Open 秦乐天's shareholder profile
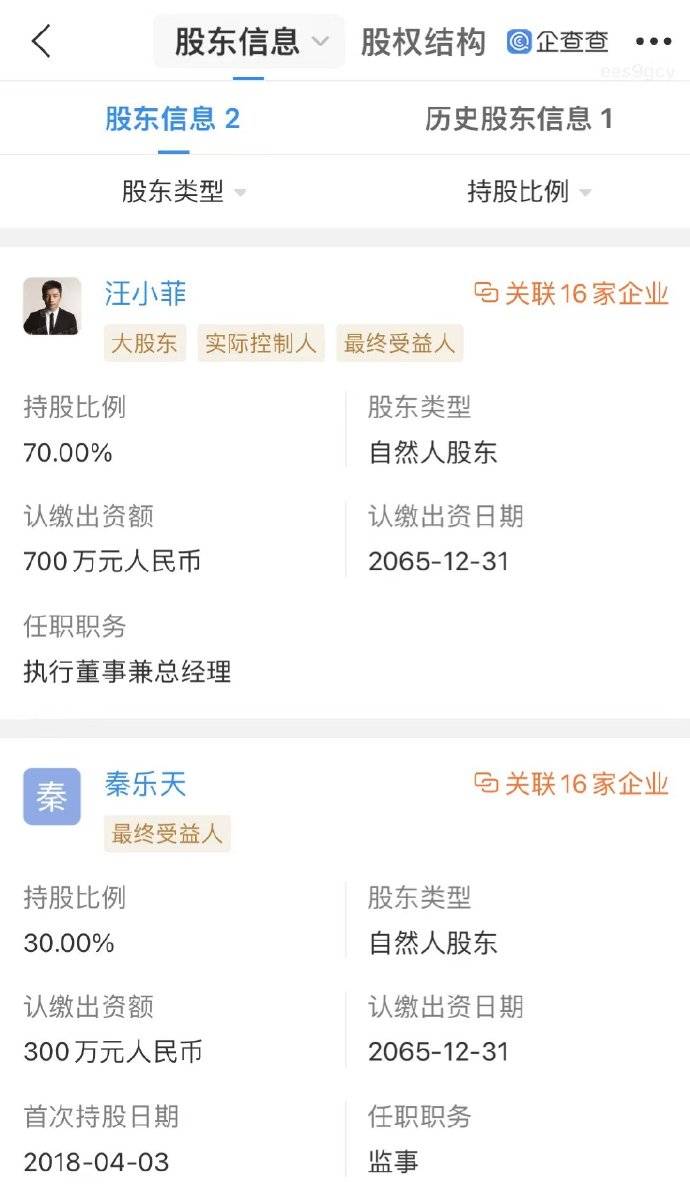 [x=146, y=784]
